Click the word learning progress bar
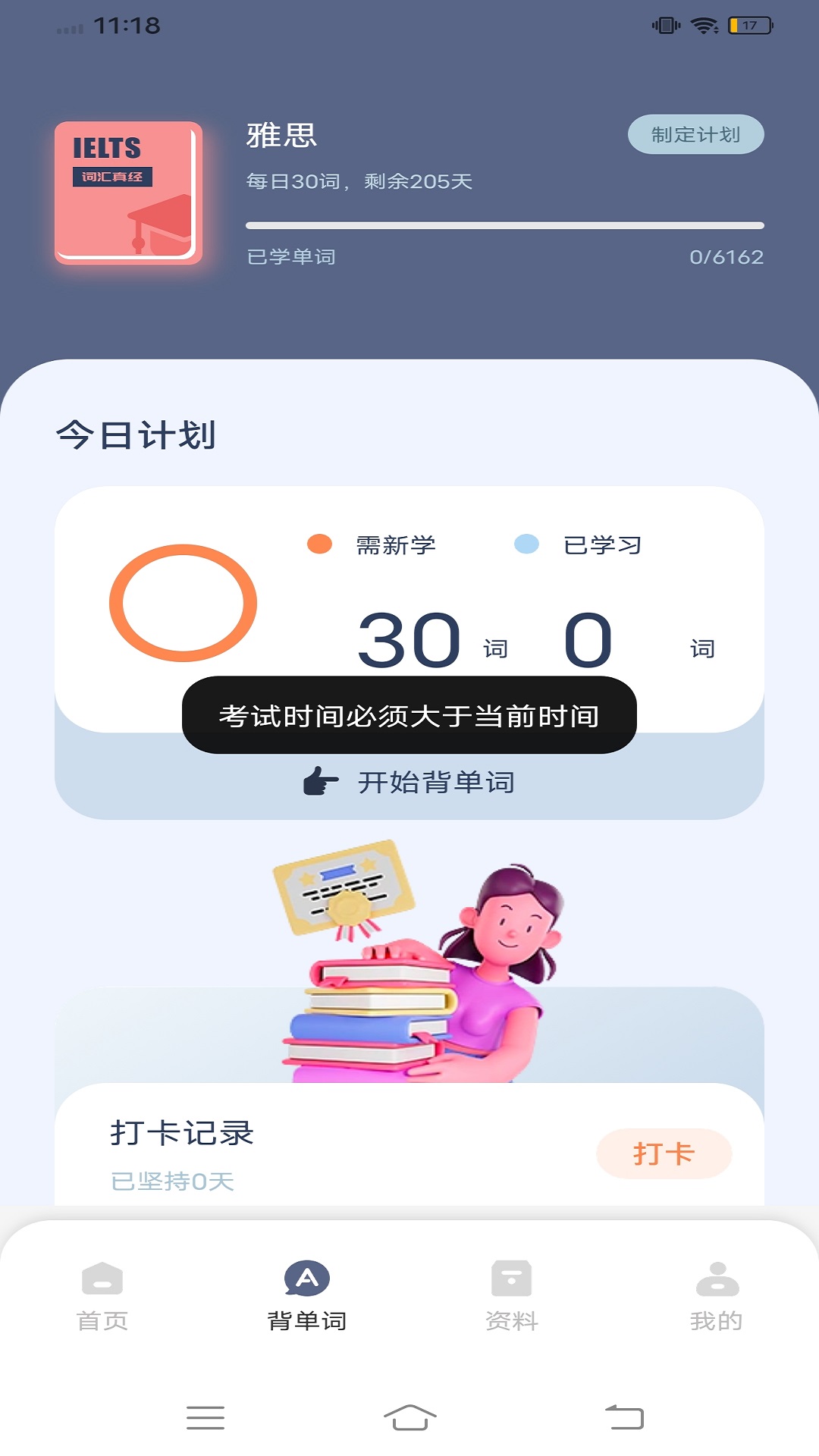819x1456 pixels. (x=504, y=224)
